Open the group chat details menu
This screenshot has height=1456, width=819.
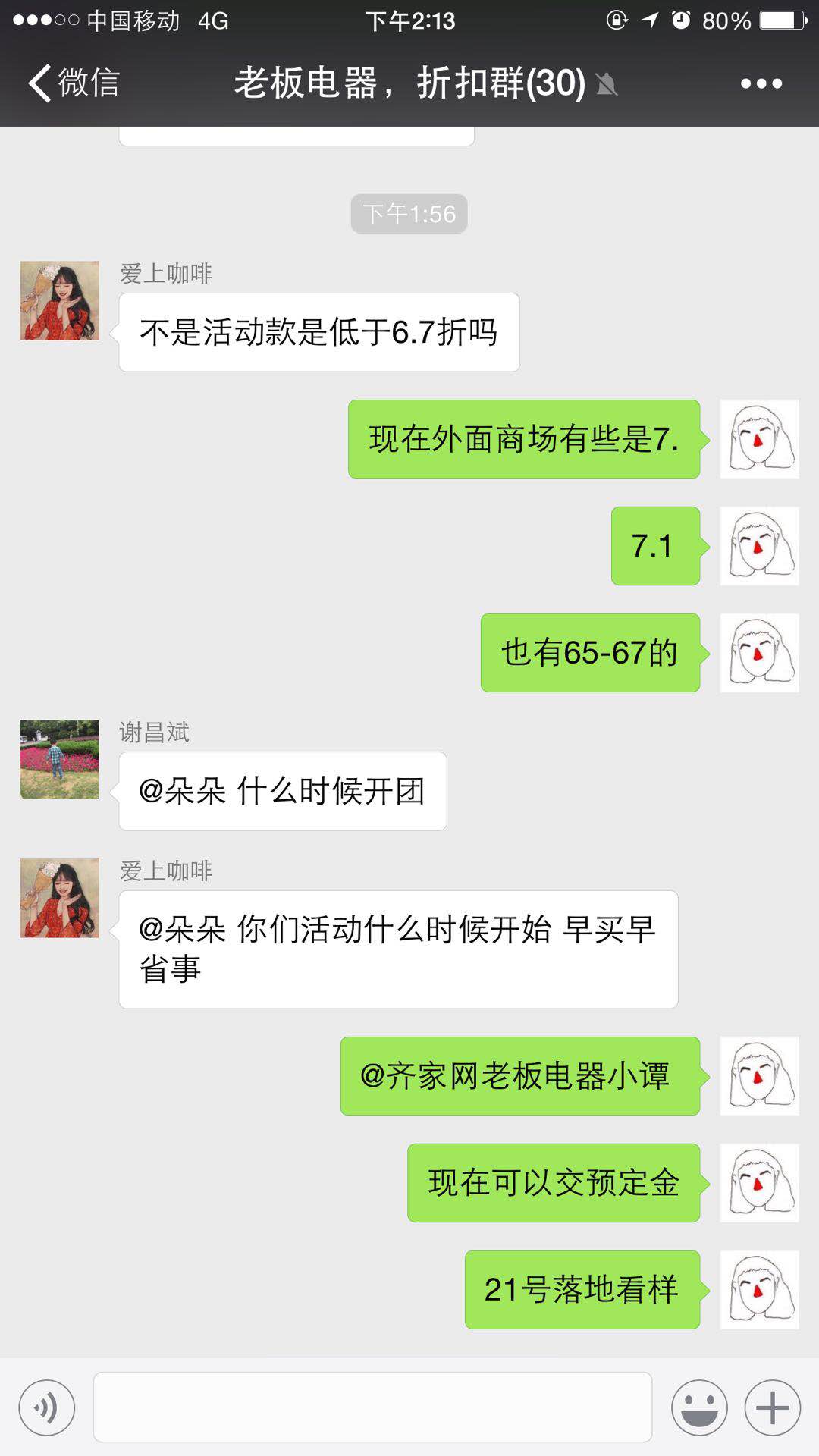tap(761, 83)
